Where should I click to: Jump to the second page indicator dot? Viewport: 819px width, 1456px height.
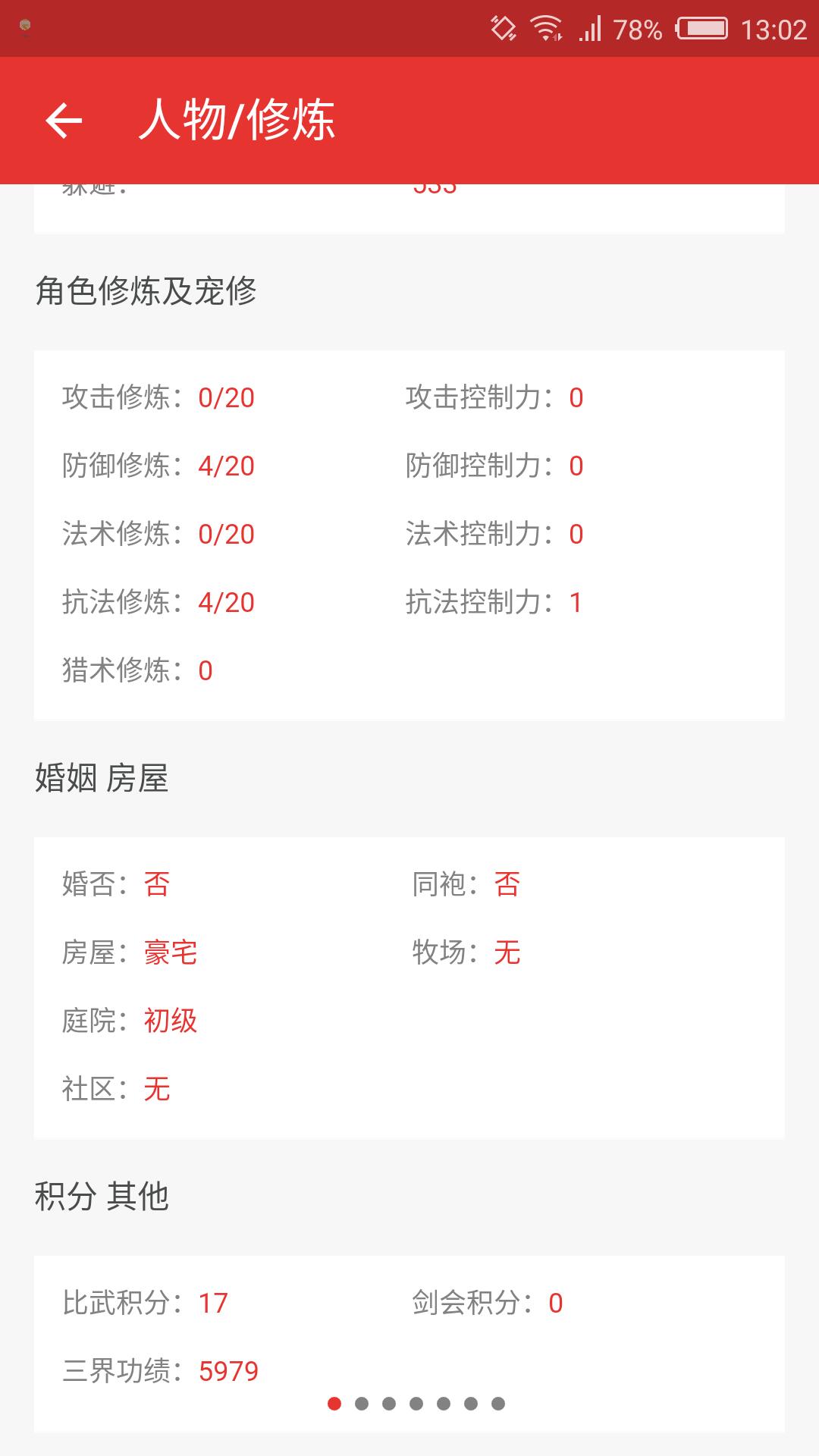point(362,1404)
